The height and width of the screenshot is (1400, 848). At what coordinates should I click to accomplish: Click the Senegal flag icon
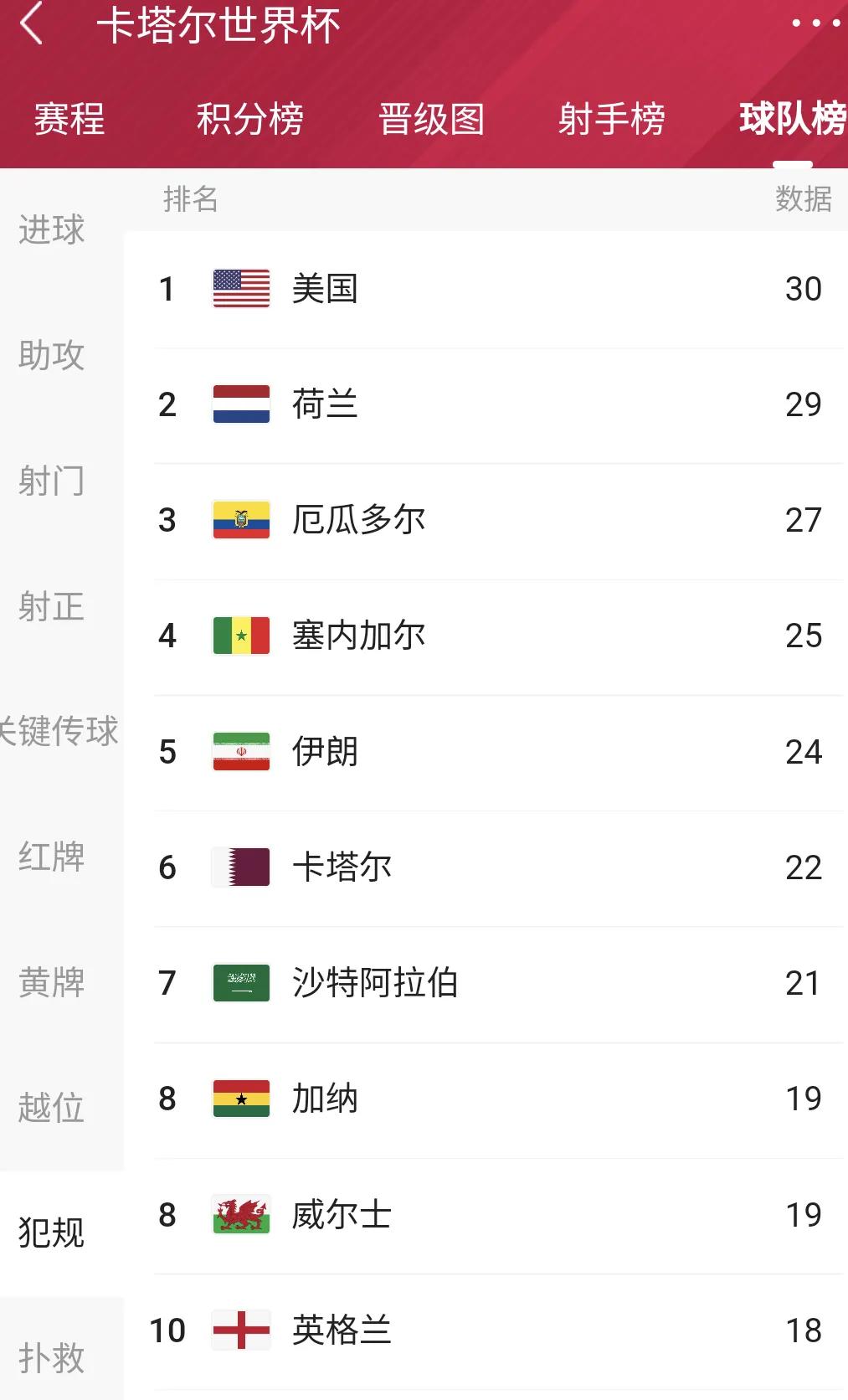click(240, 635)
